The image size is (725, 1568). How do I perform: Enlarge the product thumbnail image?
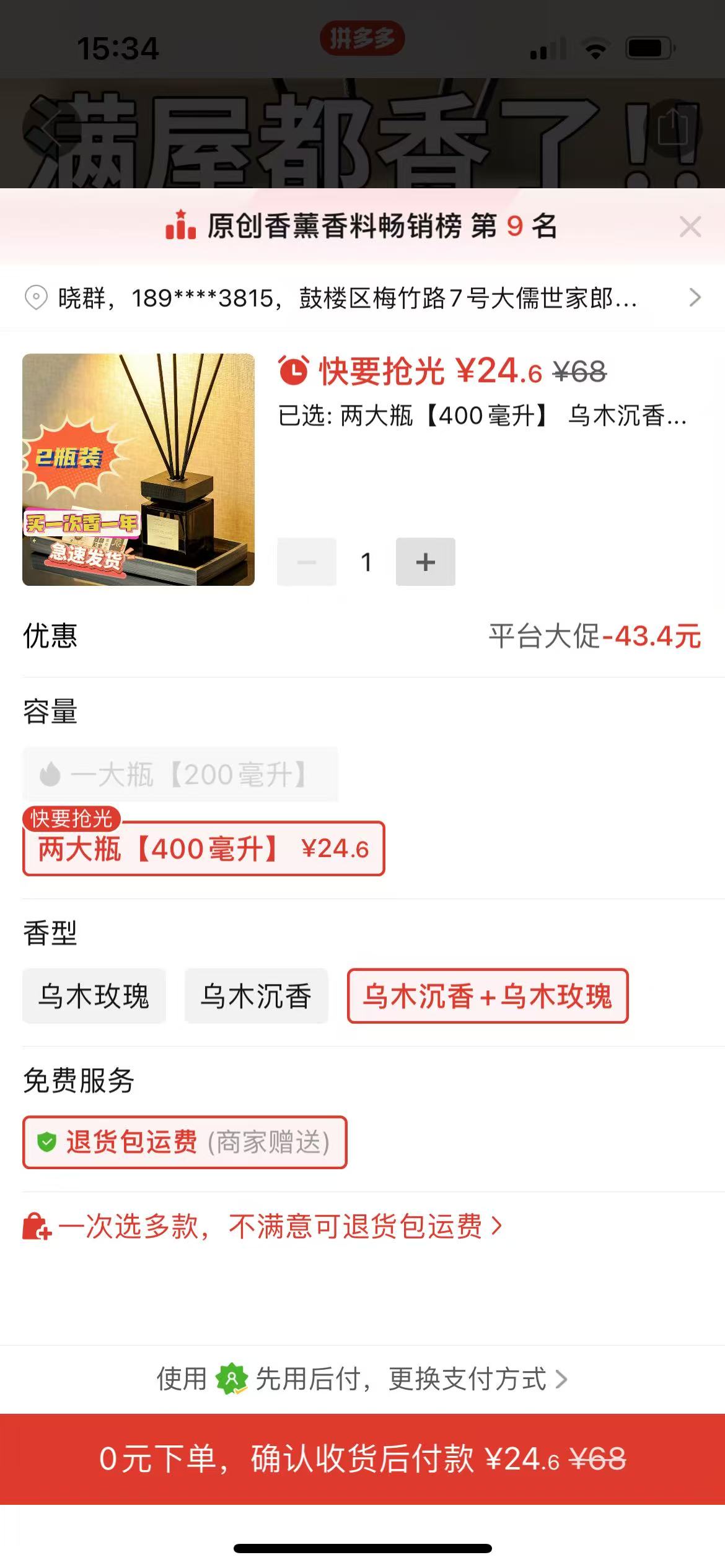(x=138, y=469)
